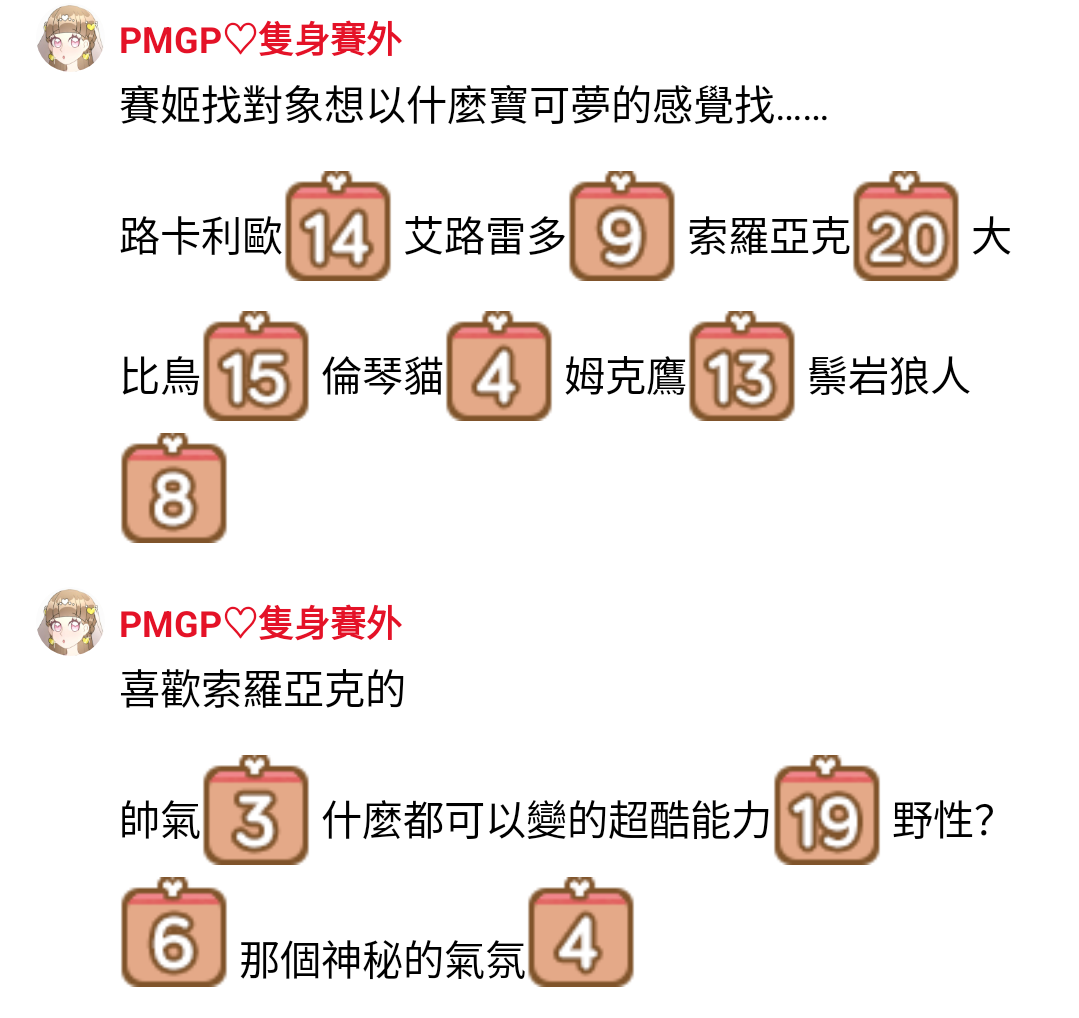Open the avatar beside the 喜歡索羅亞克的 message
Image resolution: width=1079 pixels, height=1018 pixels.
pos(70,622)
